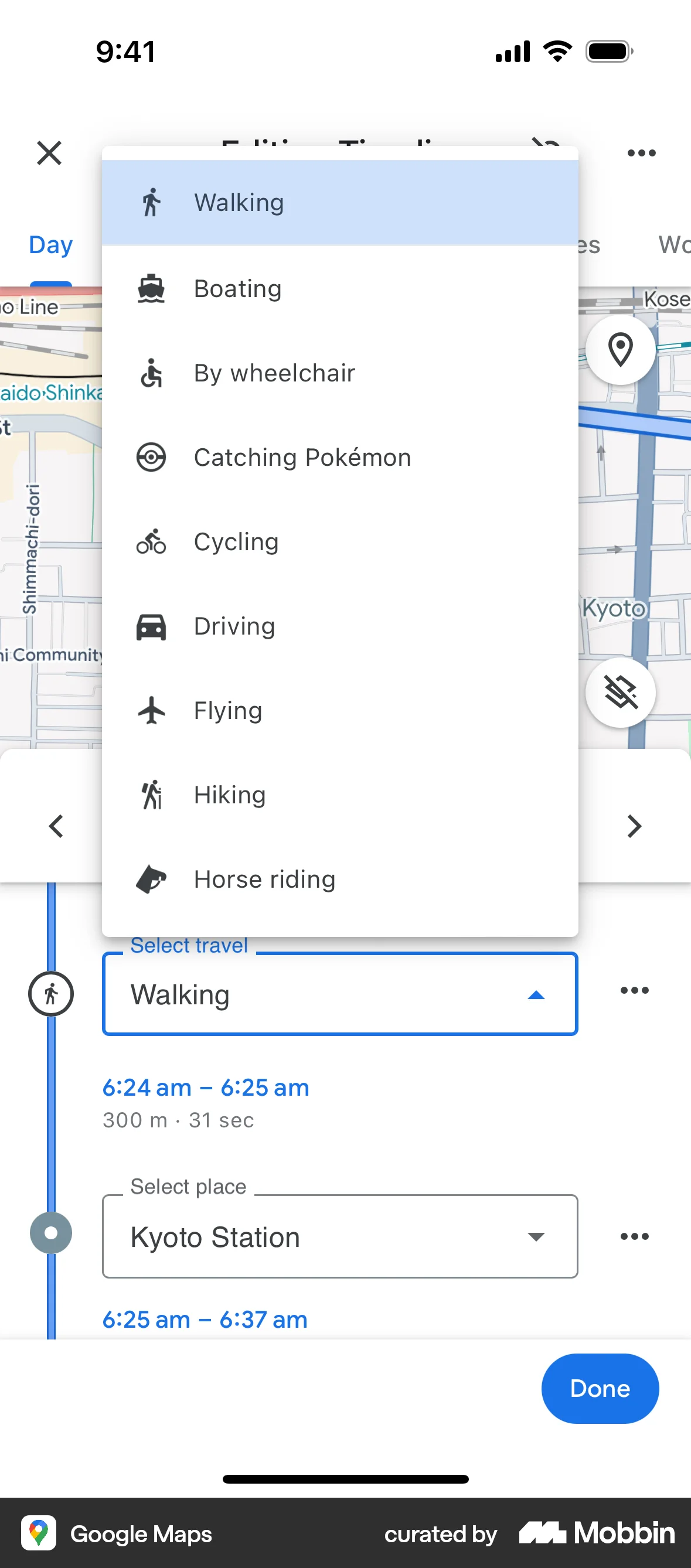
Task: Open the Kyoto Station place dropdown
Action: point(536,1236)
